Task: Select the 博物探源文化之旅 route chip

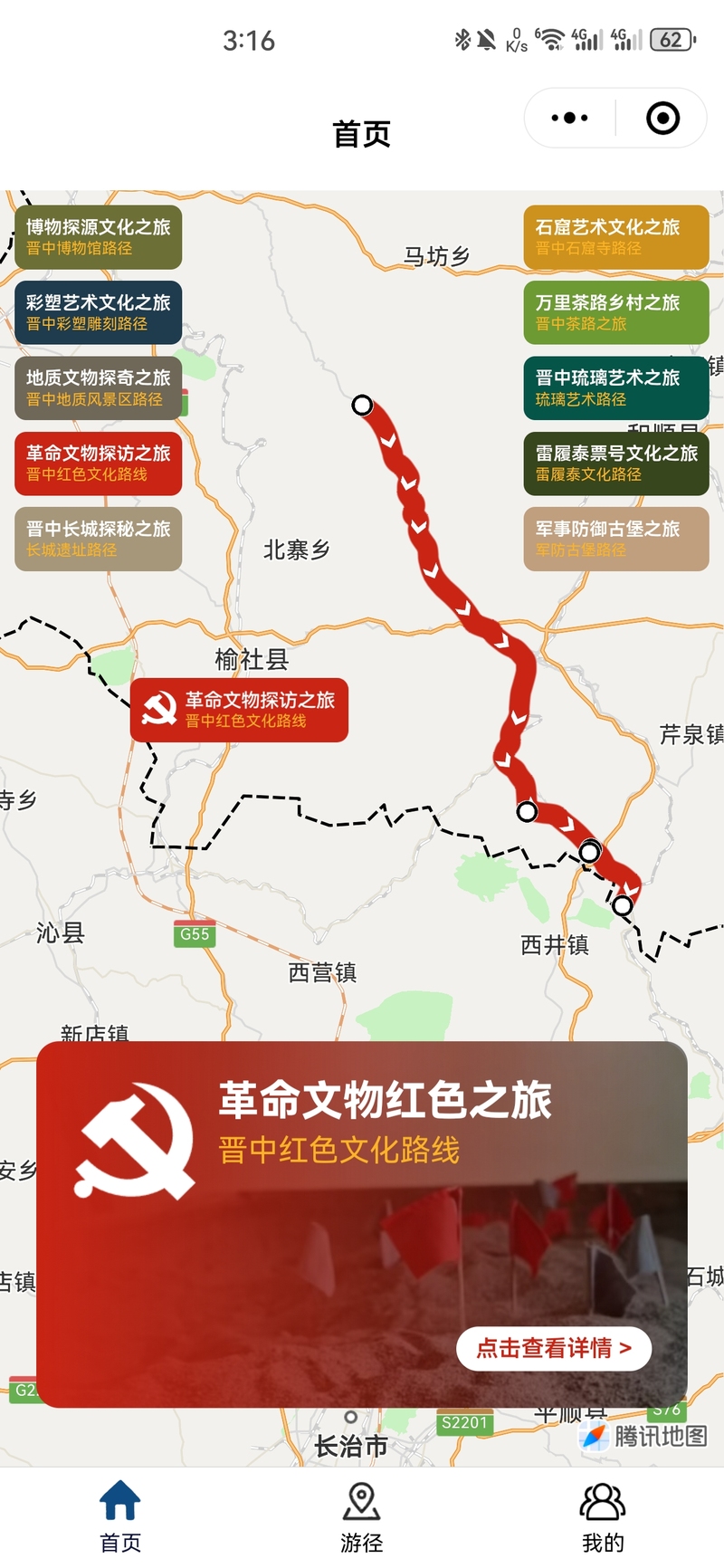Action: [x=99, y=237]
